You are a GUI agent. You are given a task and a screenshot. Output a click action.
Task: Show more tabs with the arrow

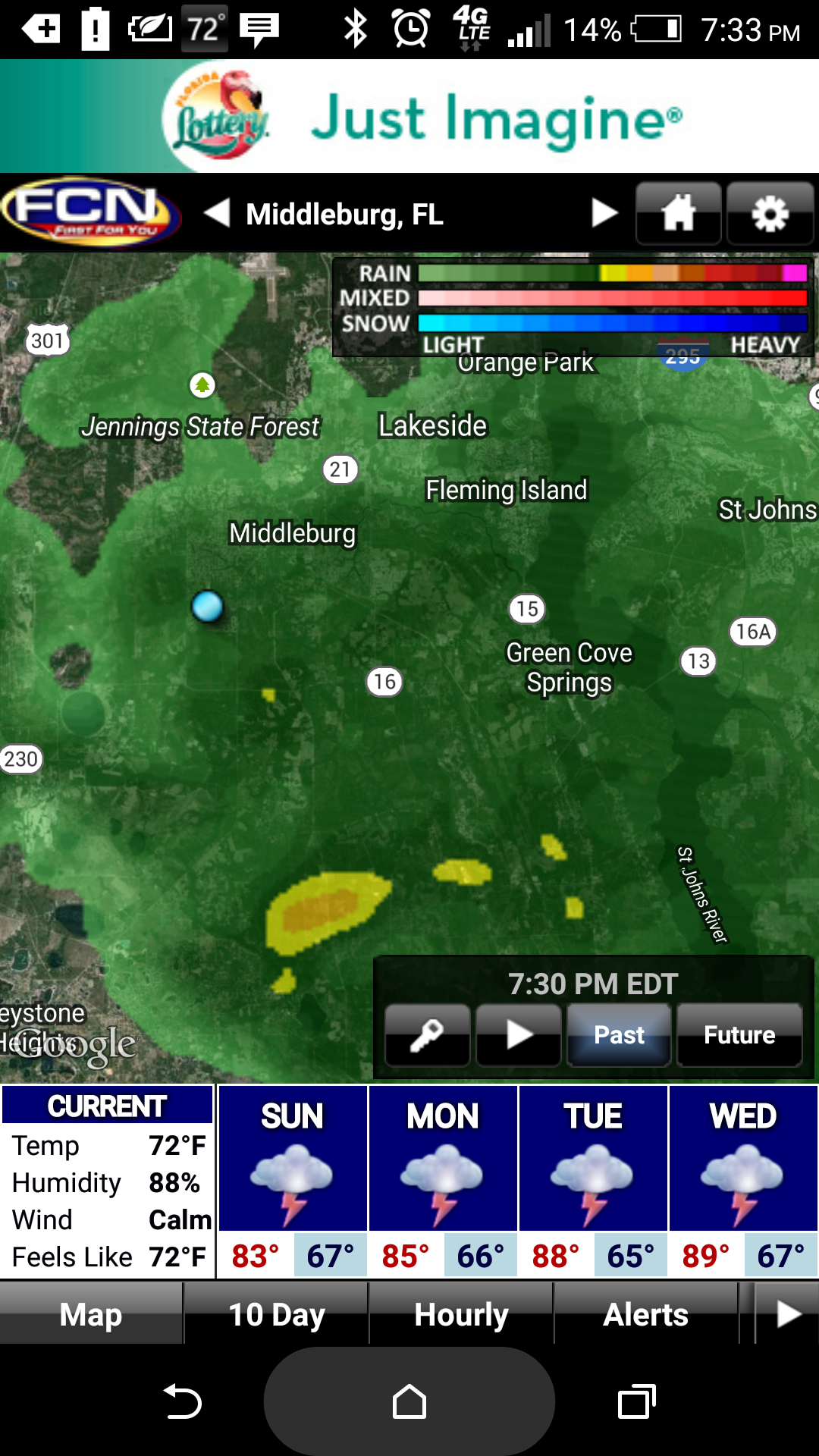tap(789, 1314)
